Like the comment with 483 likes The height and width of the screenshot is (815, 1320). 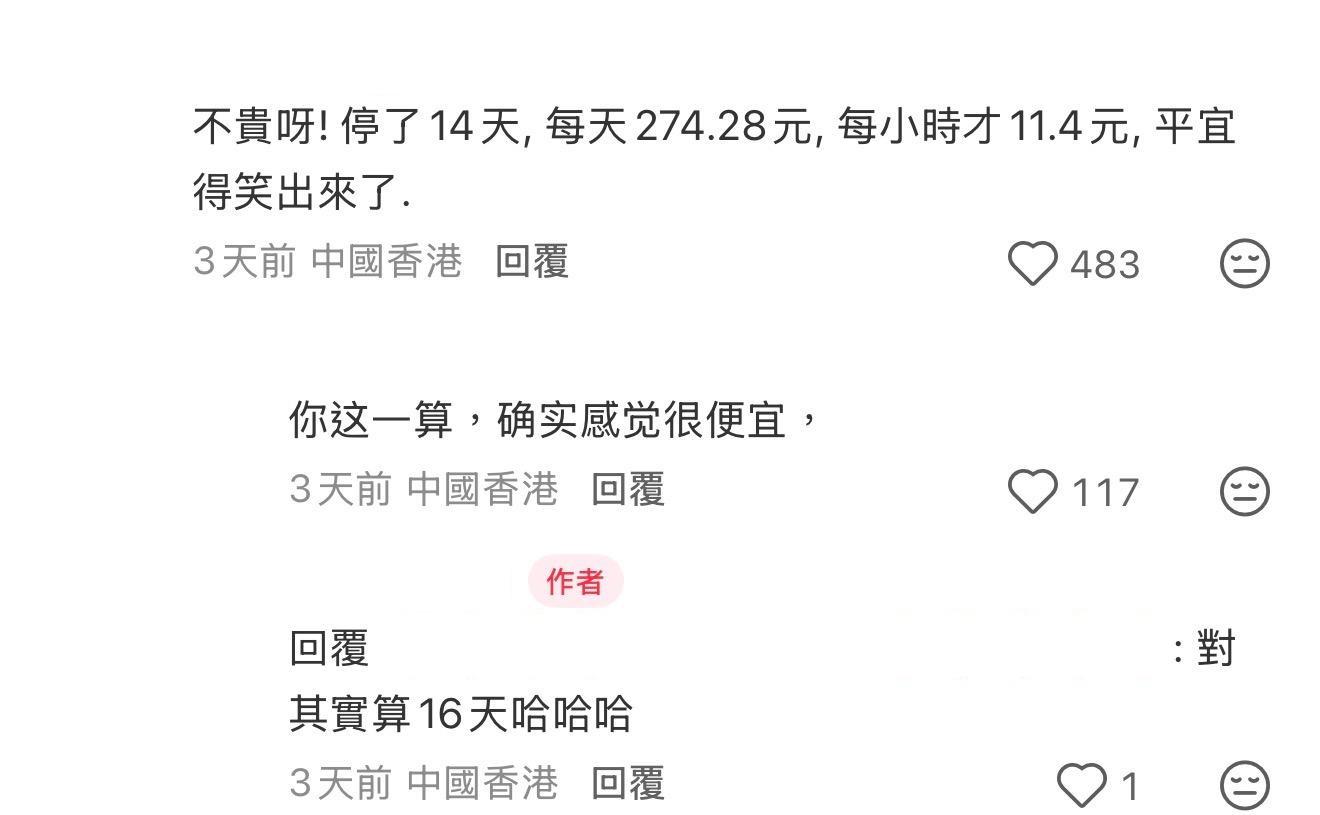point(1032,264)
